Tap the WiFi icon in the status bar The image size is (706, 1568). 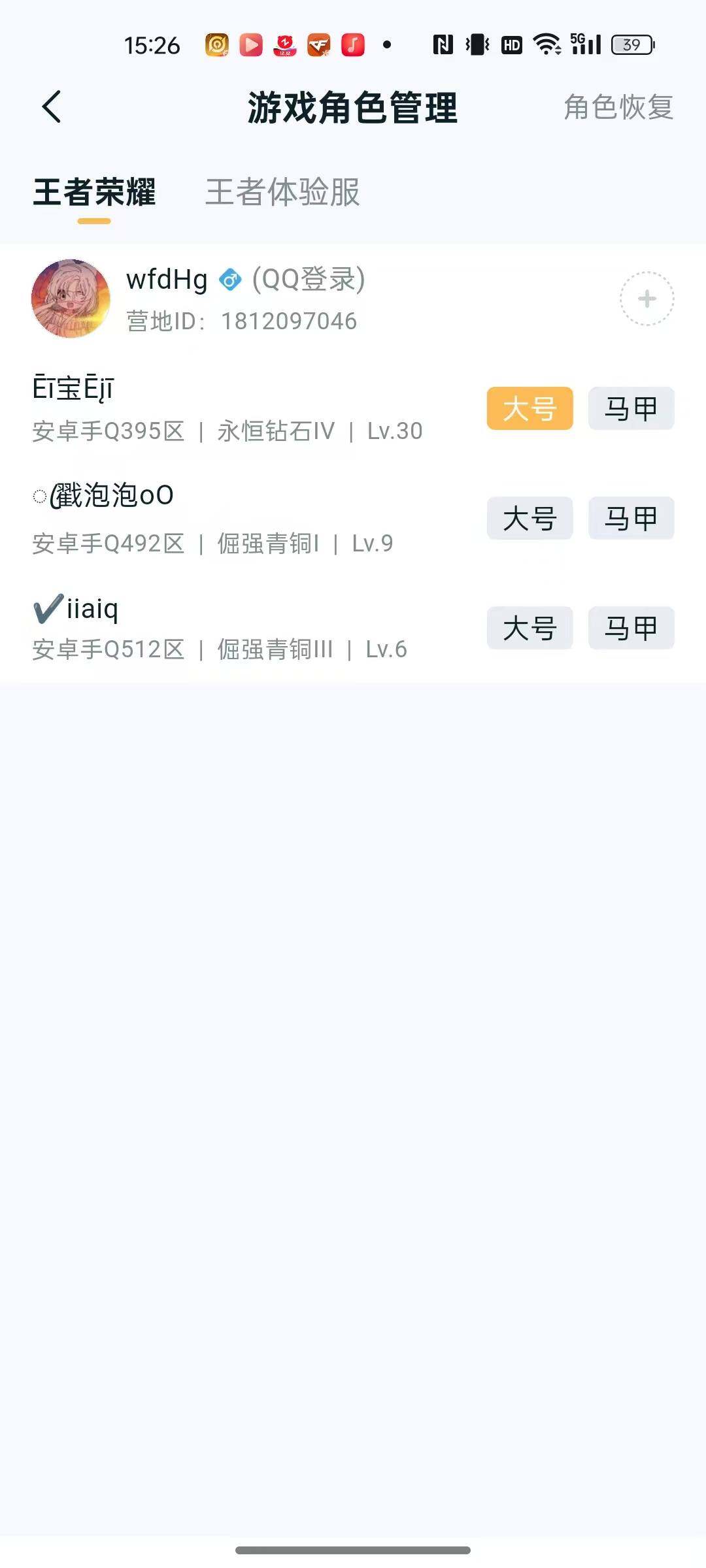point(548,43)
